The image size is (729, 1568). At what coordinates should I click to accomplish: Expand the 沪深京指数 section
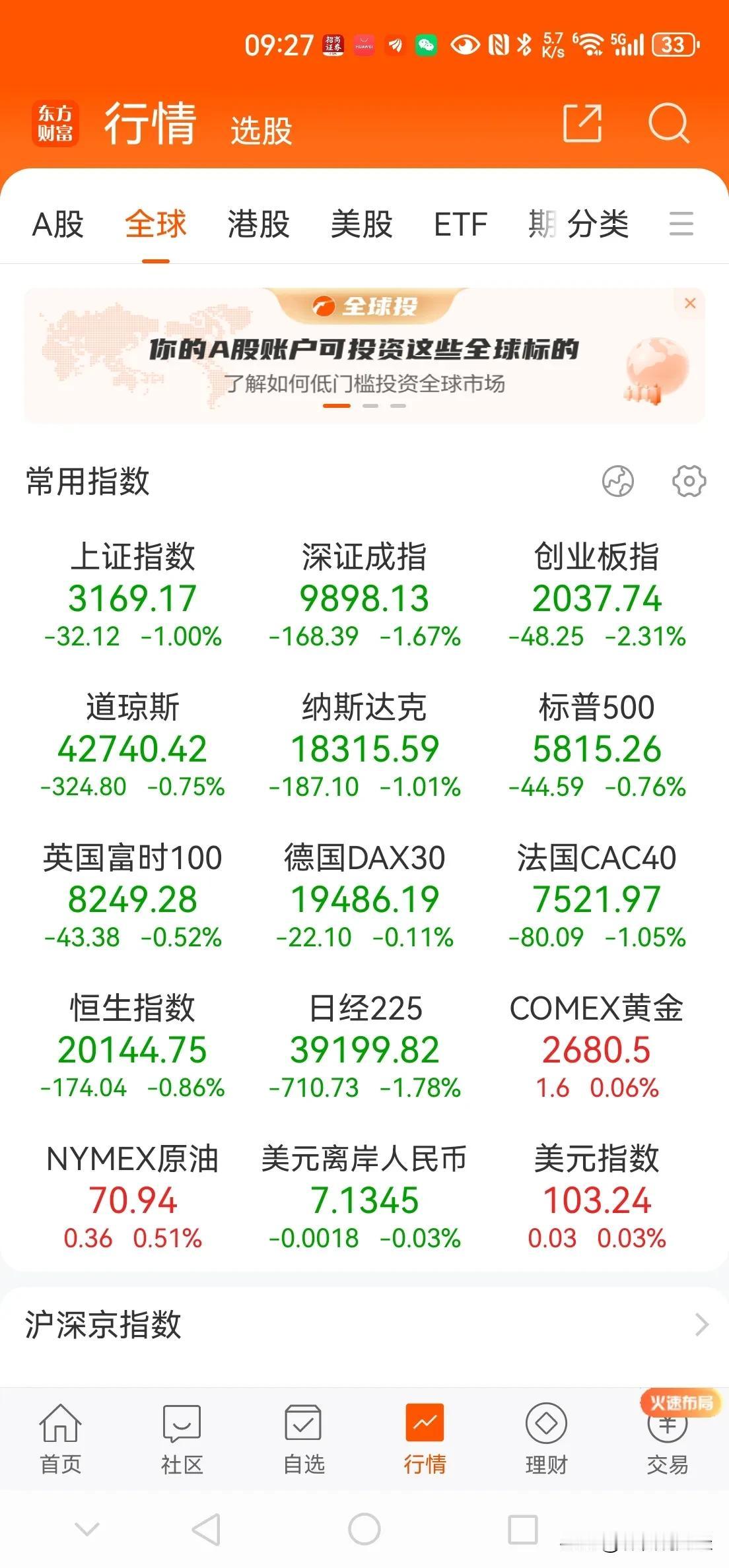pyautogui.click(x=364, y=1324)
